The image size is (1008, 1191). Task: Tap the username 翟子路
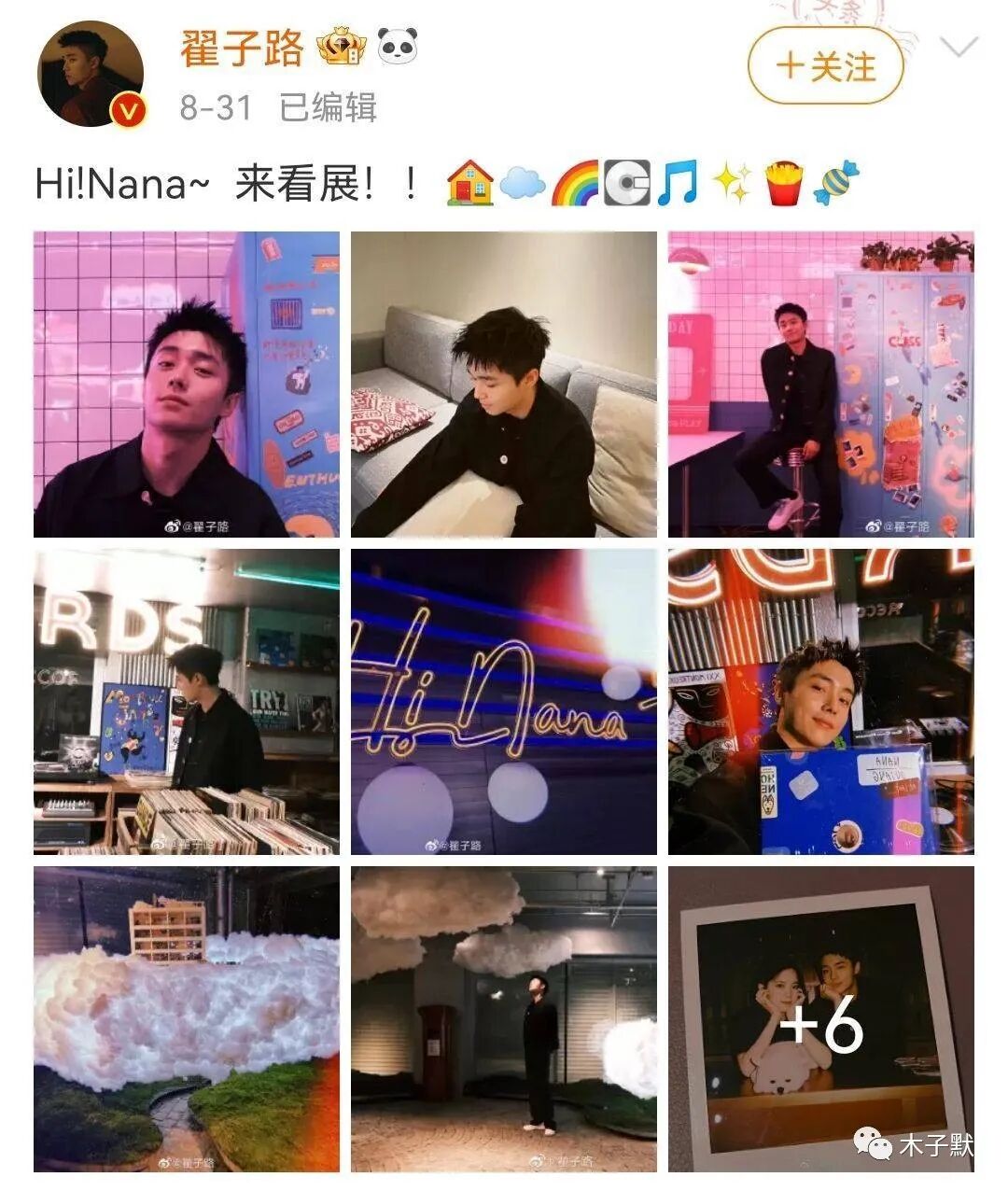[243, 49]
